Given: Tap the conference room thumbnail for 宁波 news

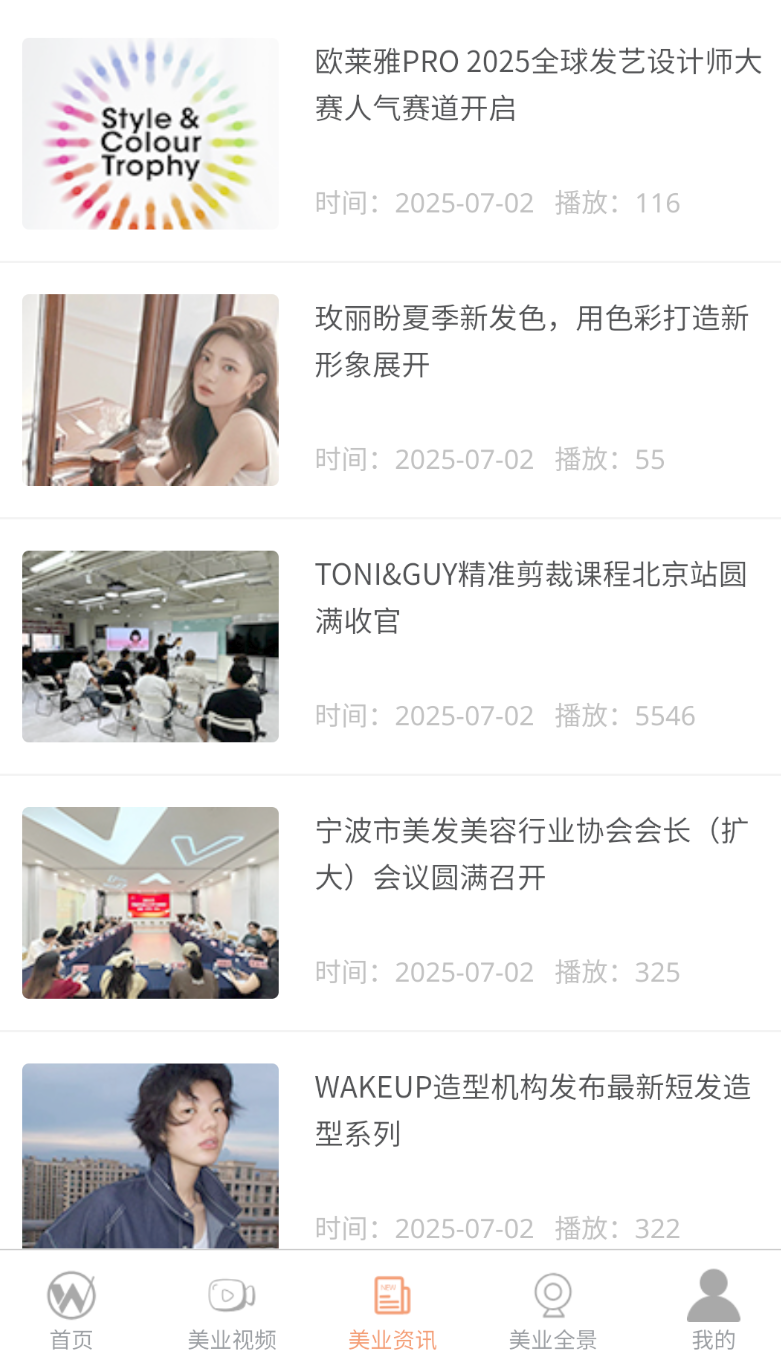Looking at the screenshot, I should tap(150, 902).
